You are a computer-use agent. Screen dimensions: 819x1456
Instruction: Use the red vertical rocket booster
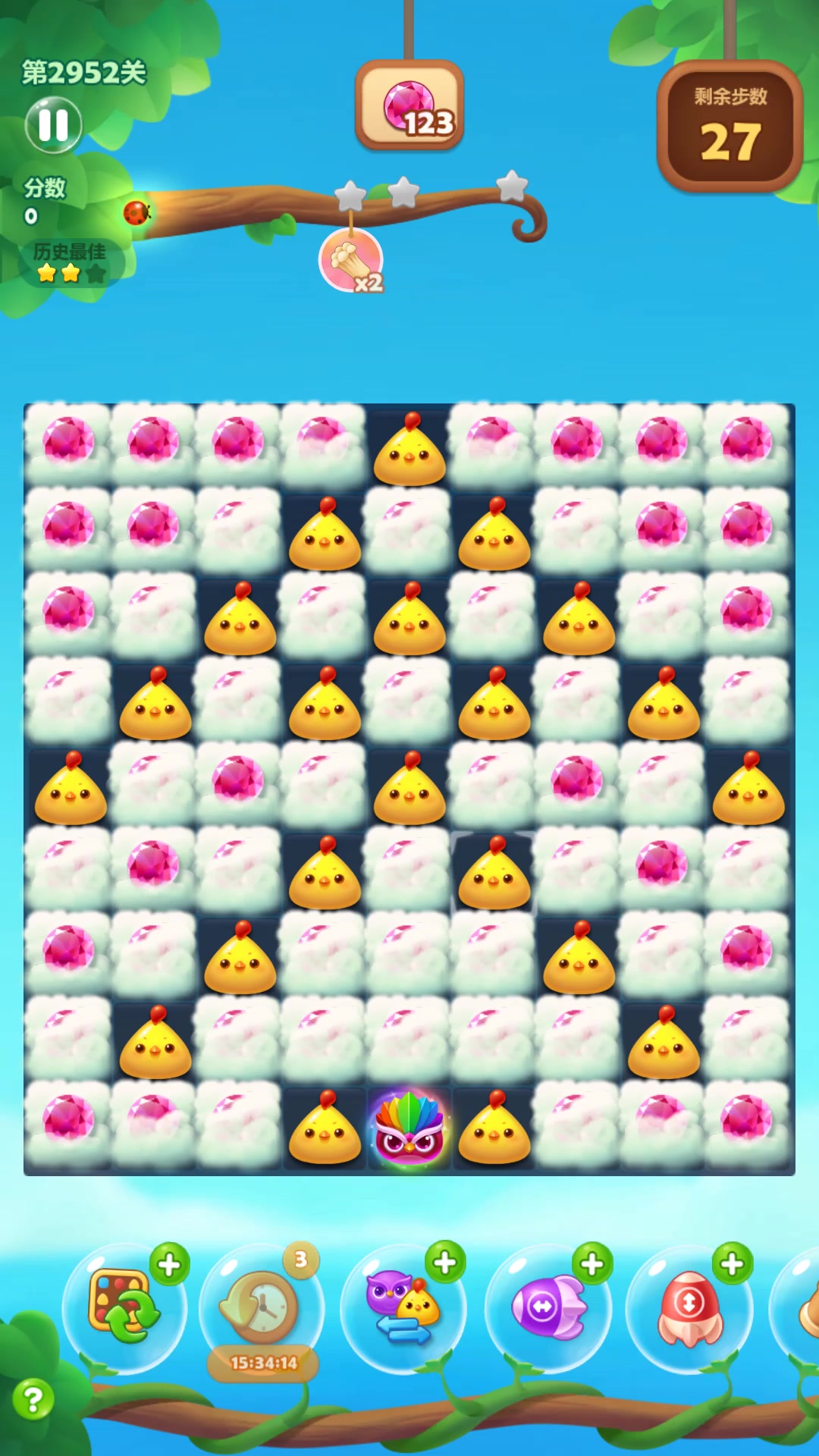point(689,1306)
